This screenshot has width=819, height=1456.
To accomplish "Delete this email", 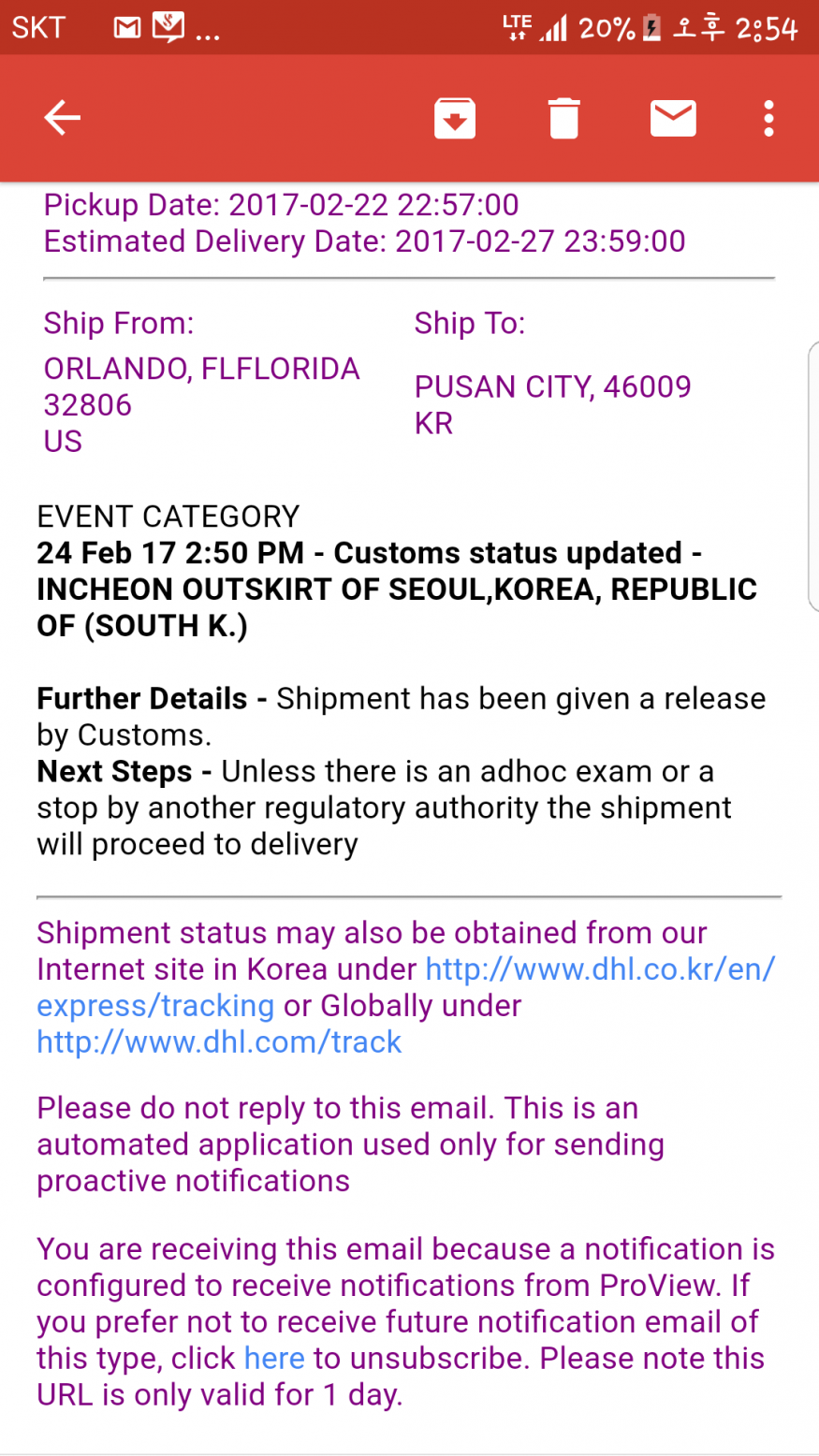I will [563, 119].
